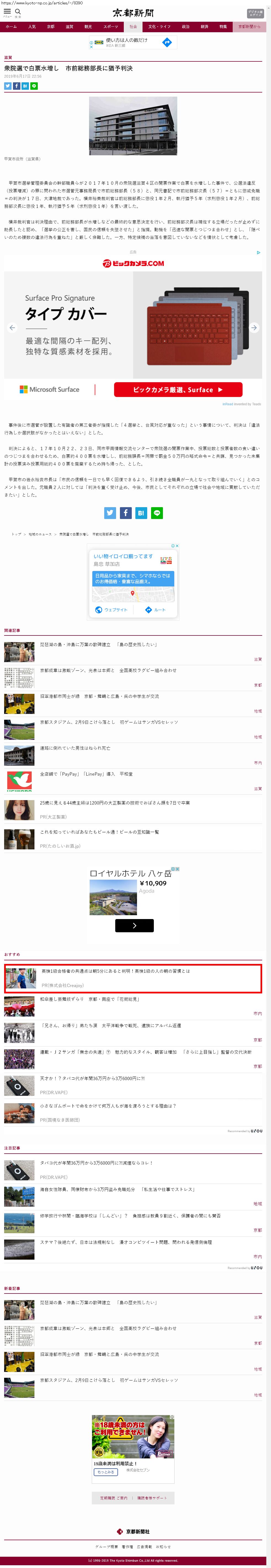Viewport: 271px width, 1568px height.
Task: Open the 英検1級合格者 recommended article
Action: click(116, 971)
